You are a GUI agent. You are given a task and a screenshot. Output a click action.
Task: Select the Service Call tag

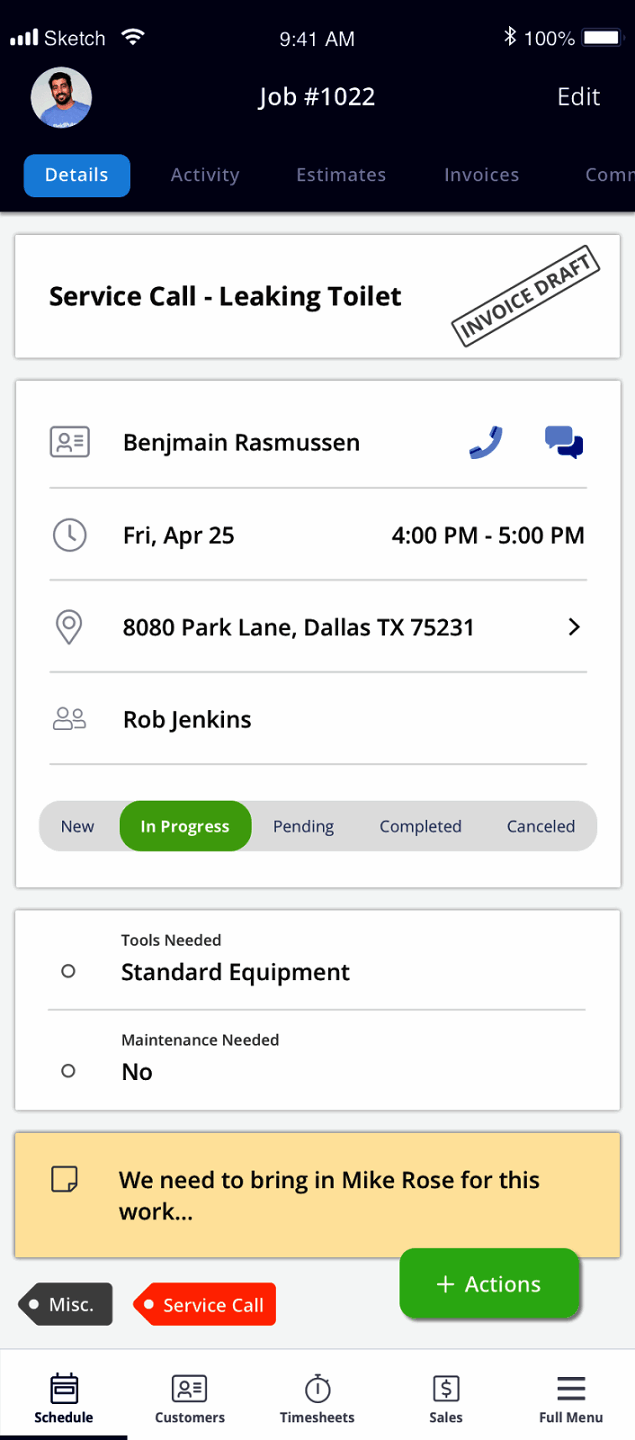tap(205, 1304)
